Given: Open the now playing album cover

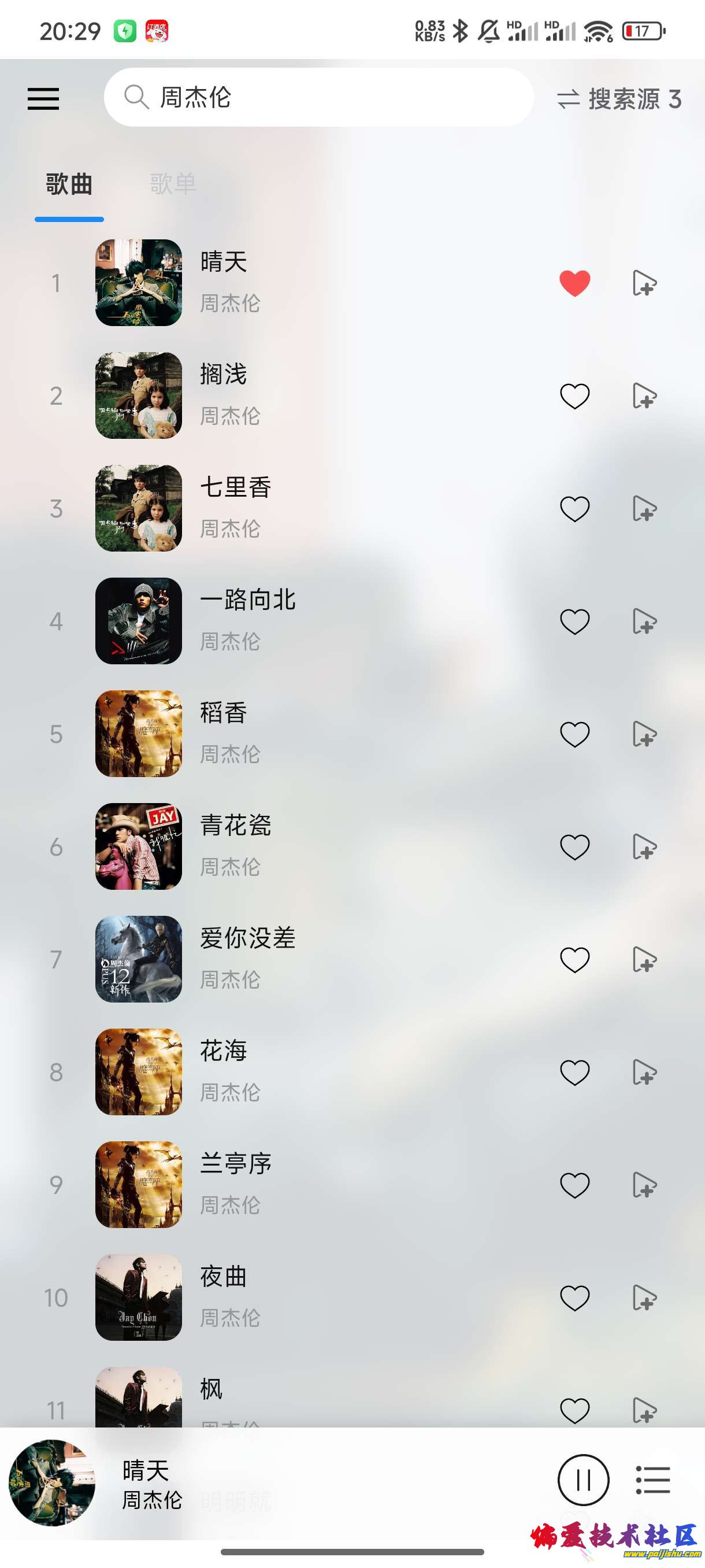Looking at the screenshot, I should pyautogui.click(x=53, y=1482).
